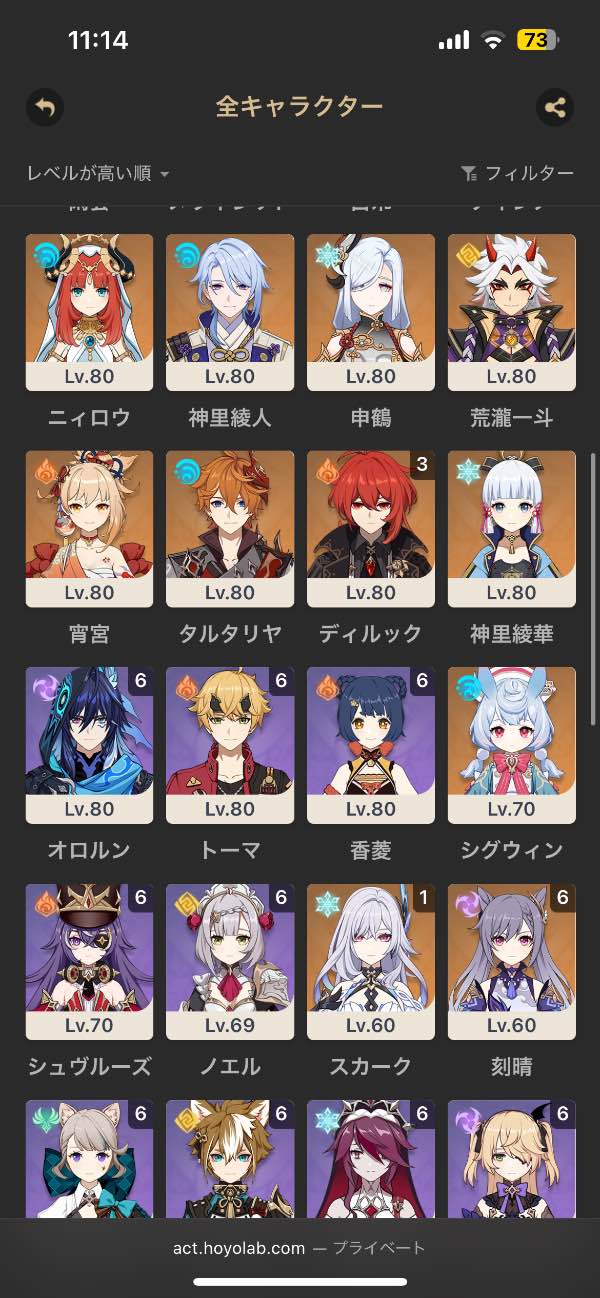View the 申鶴 character details

point(371,312)
